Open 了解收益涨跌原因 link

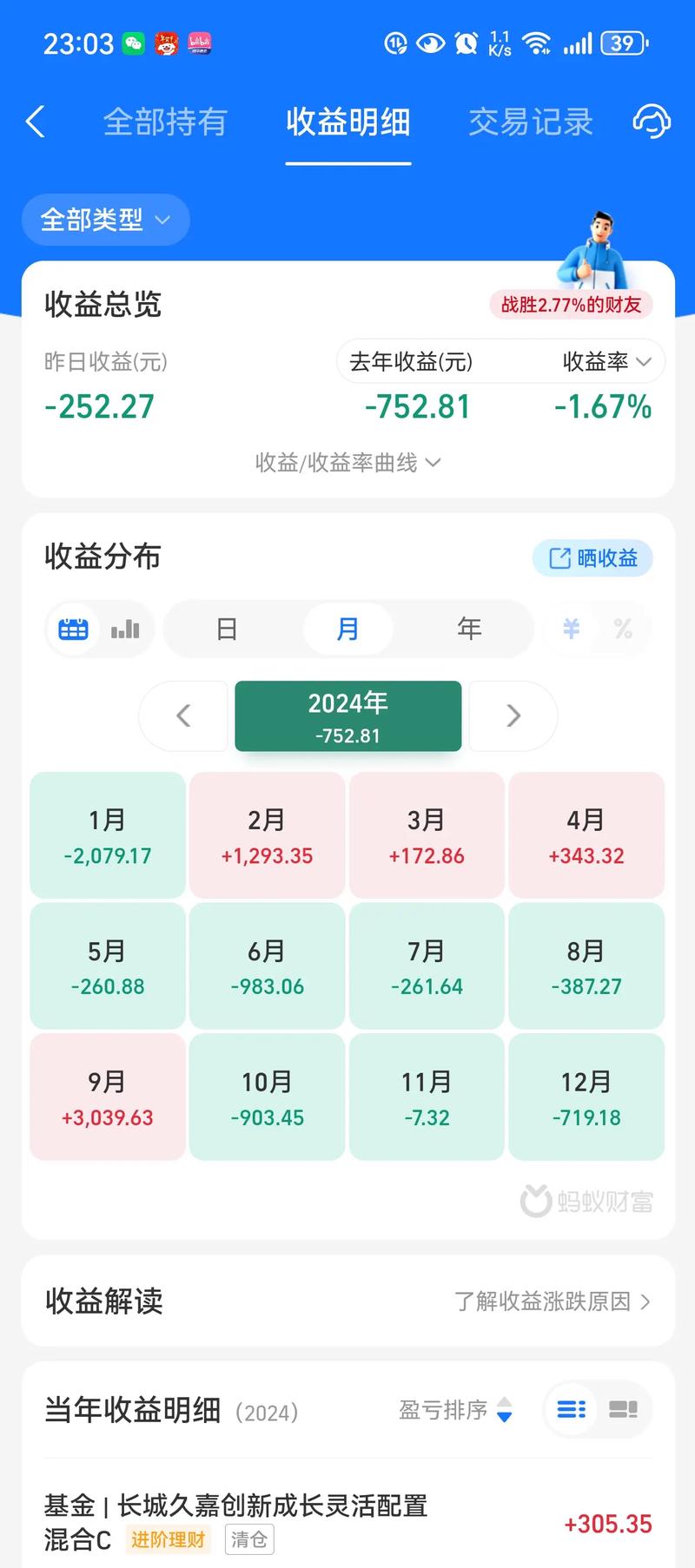click(x=553, y=1301)
